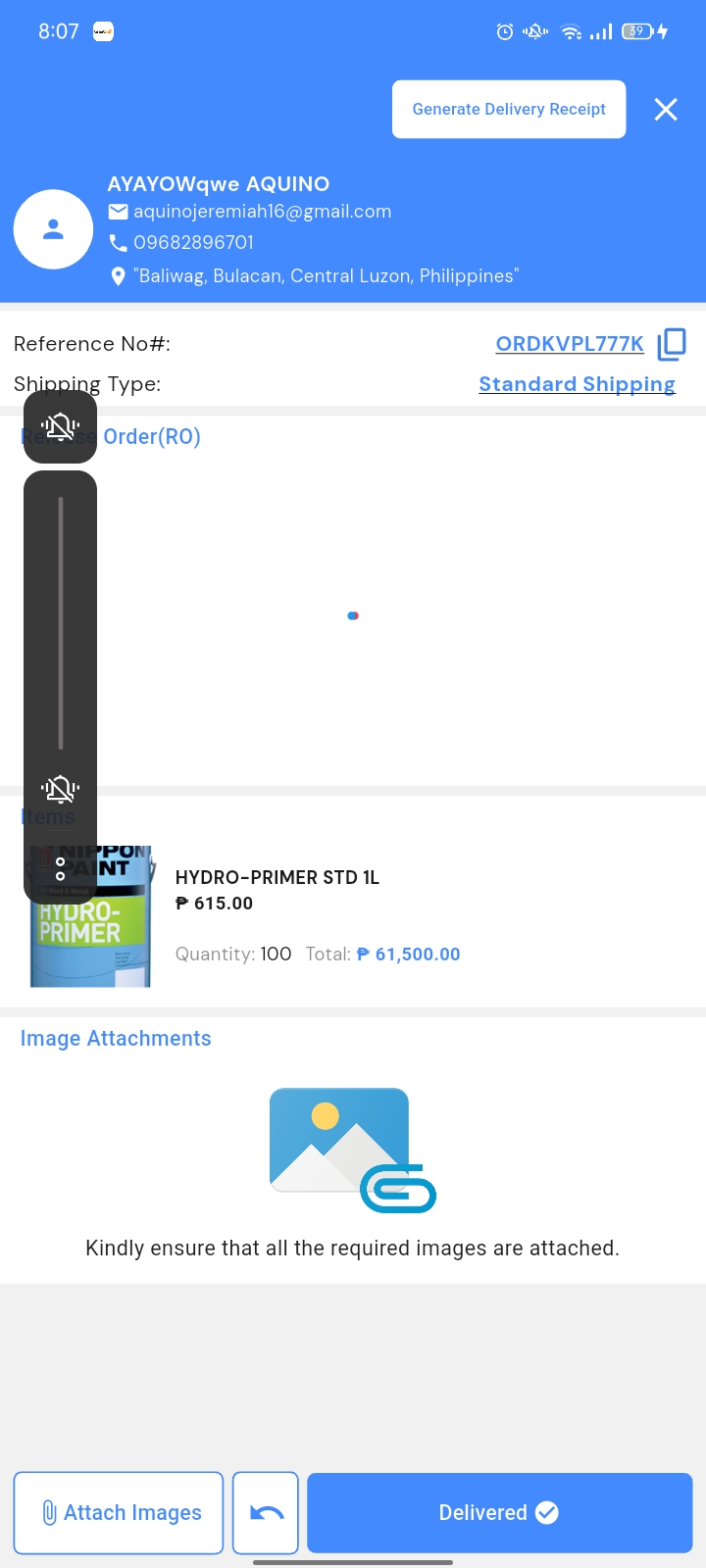
Task: Tap the volume slider track
Action: [60, 622]
